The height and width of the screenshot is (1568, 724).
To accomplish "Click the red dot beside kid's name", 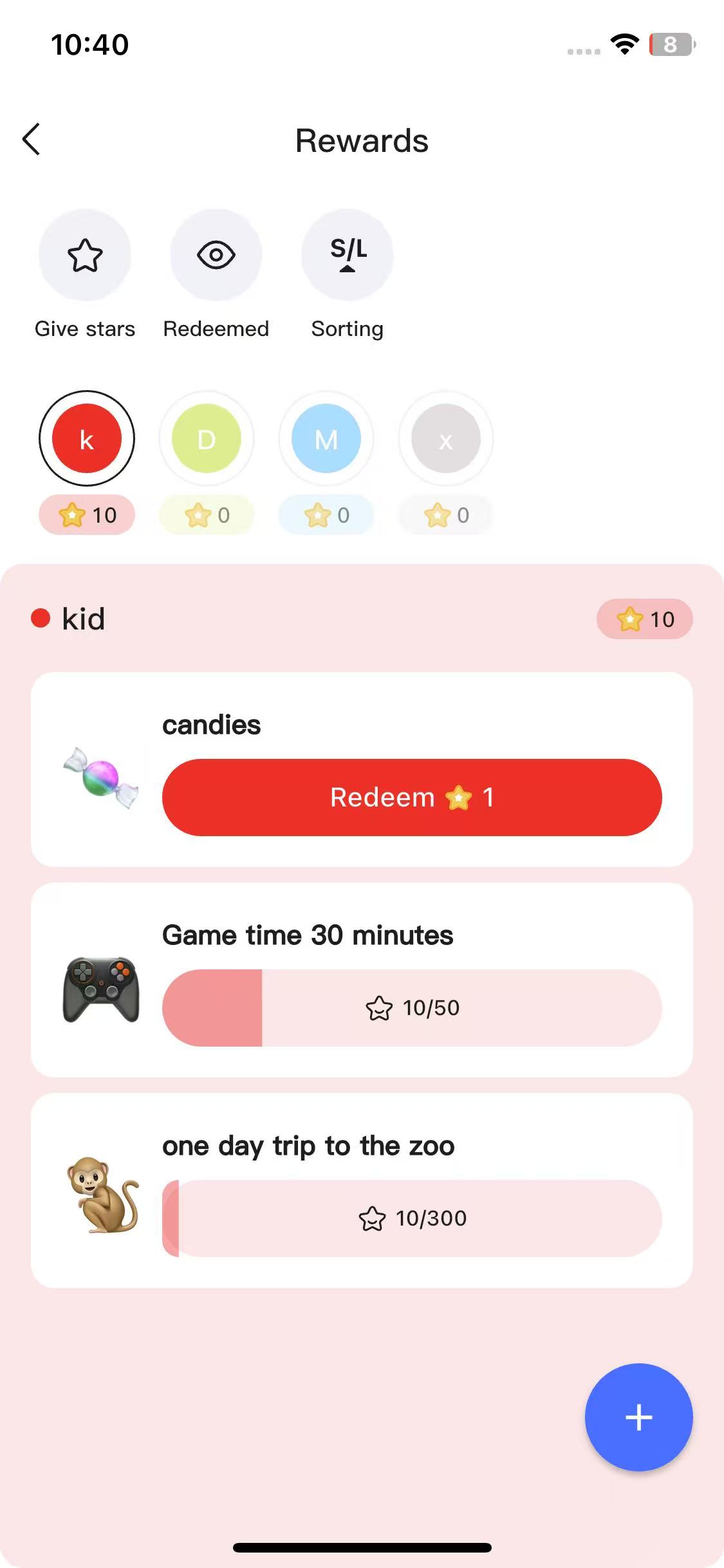I will (x=41, y=619).
